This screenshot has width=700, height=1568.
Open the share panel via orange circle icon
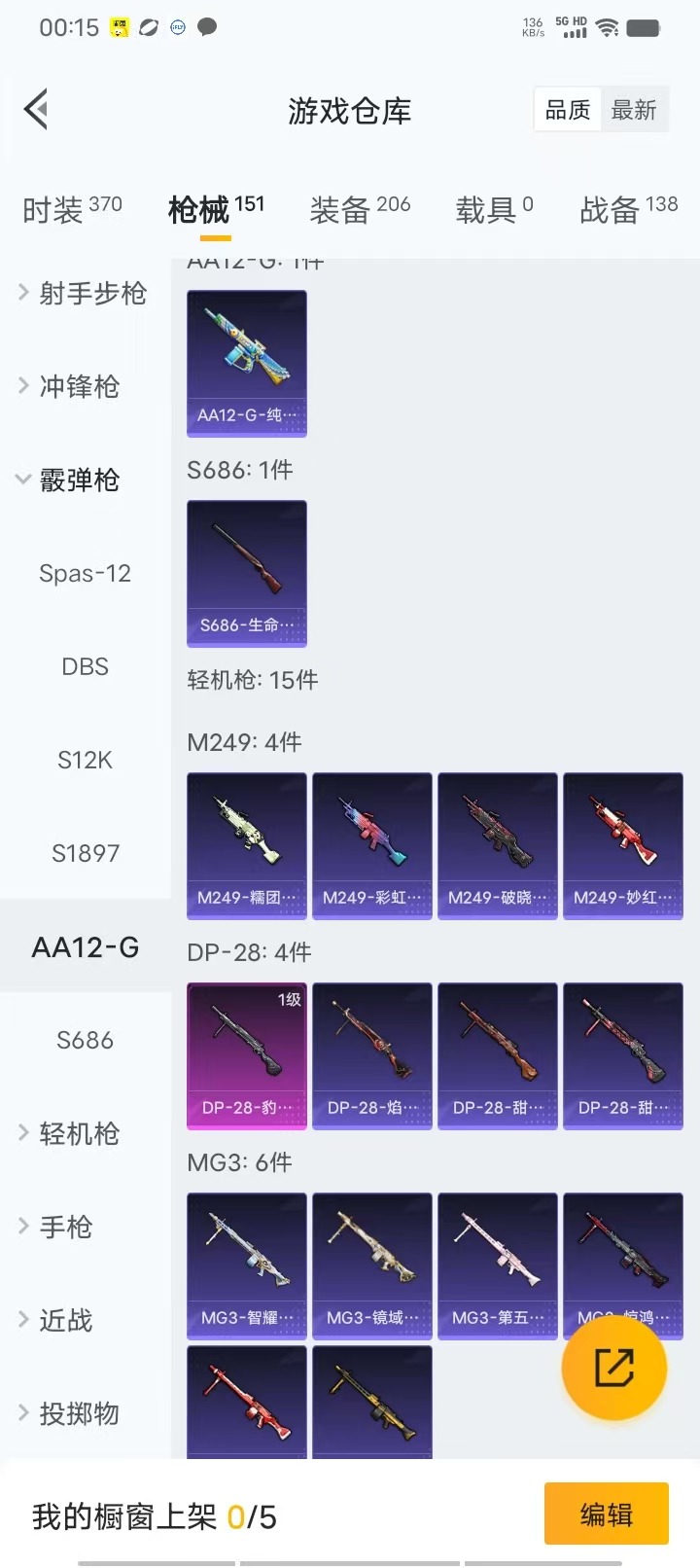(614, 1367)
